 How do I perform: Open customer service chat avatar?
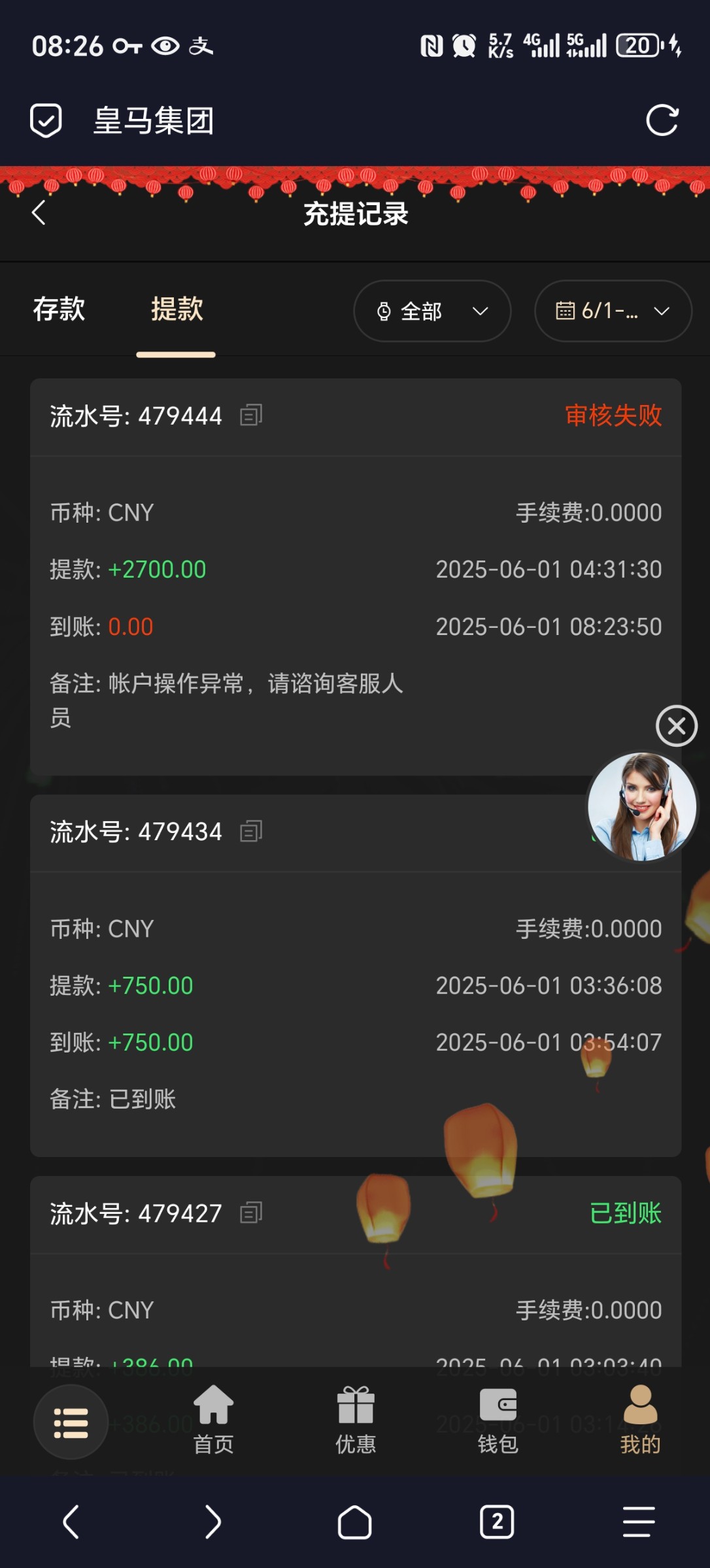[x=641, y=806]
